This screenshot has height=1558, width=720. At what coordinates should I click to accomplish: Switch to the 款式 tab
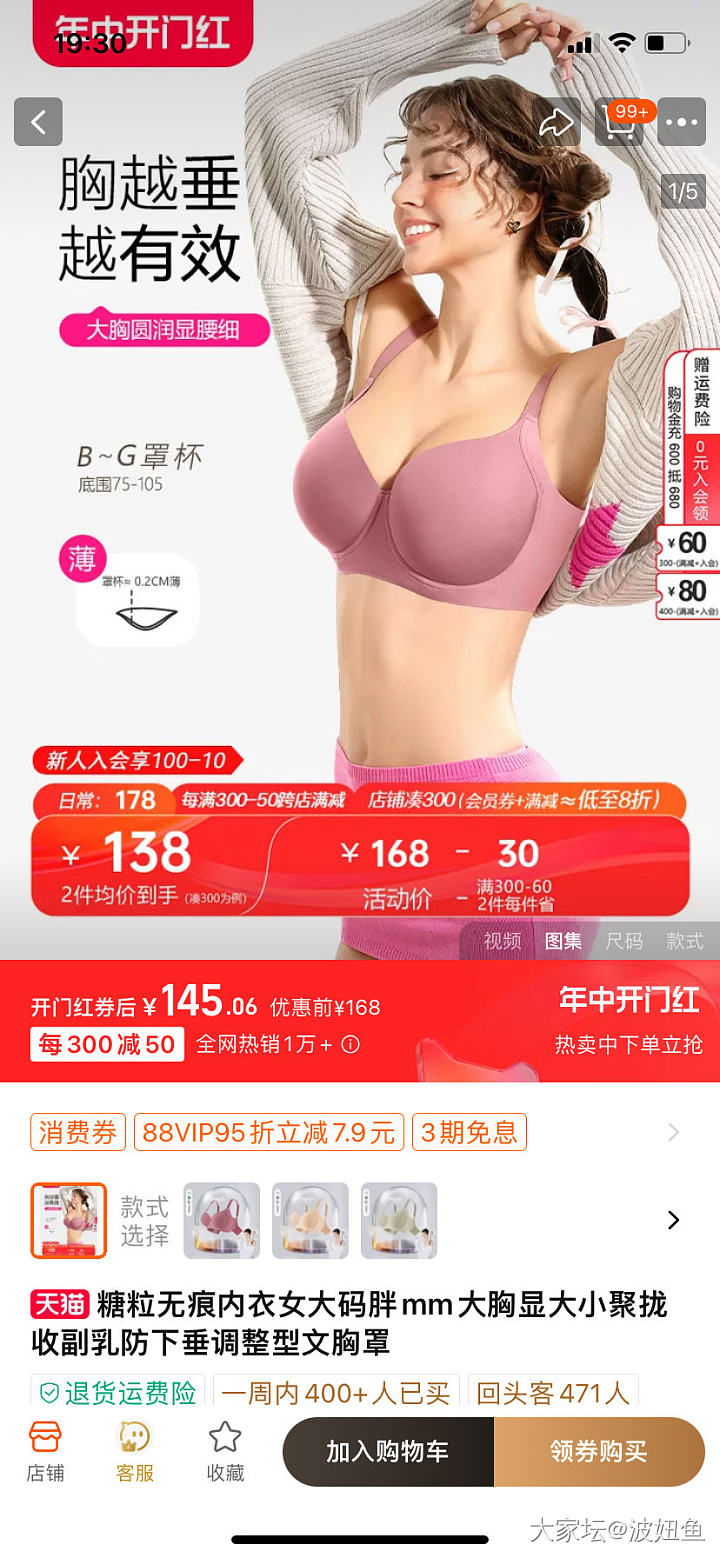click(685, 941)
